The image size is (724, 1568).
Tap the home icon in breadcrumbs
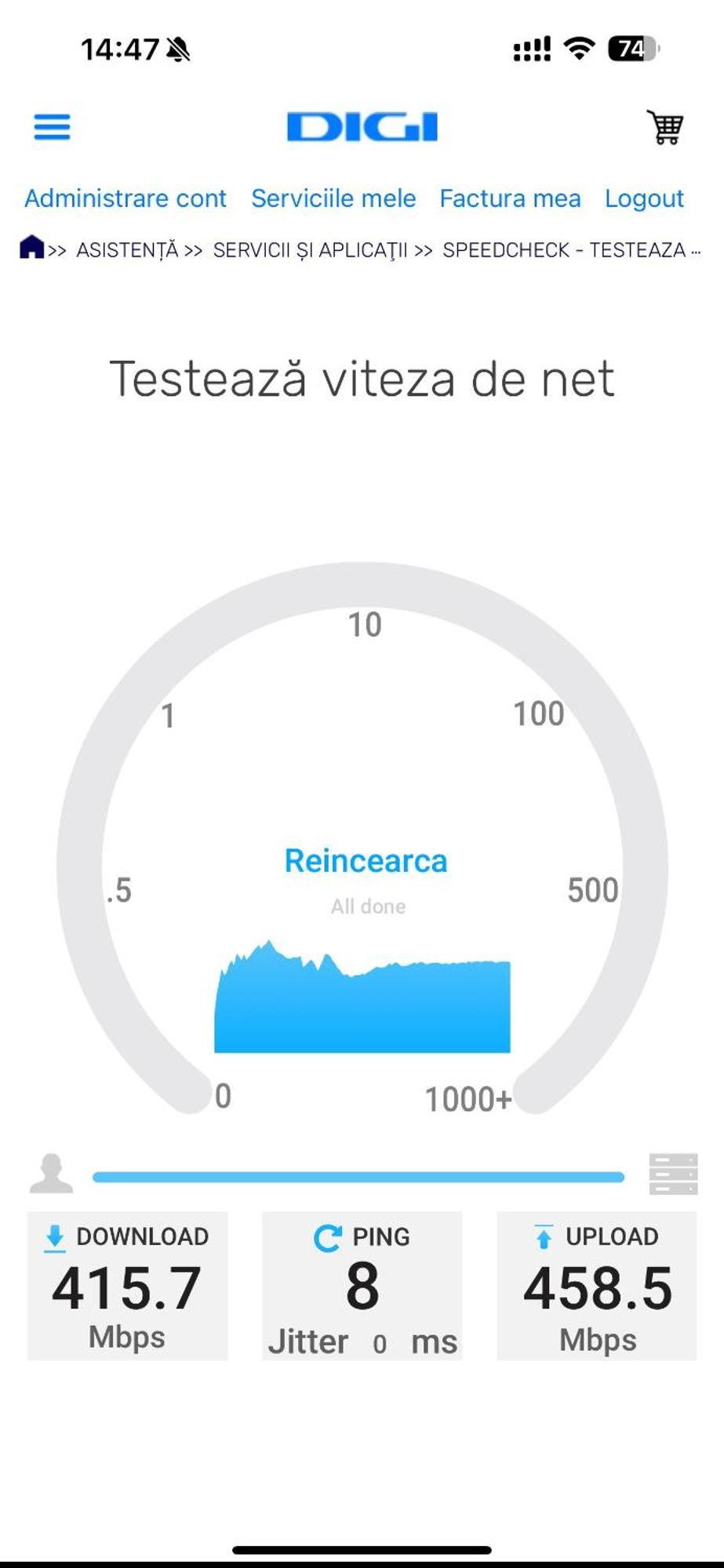point(31,248)
